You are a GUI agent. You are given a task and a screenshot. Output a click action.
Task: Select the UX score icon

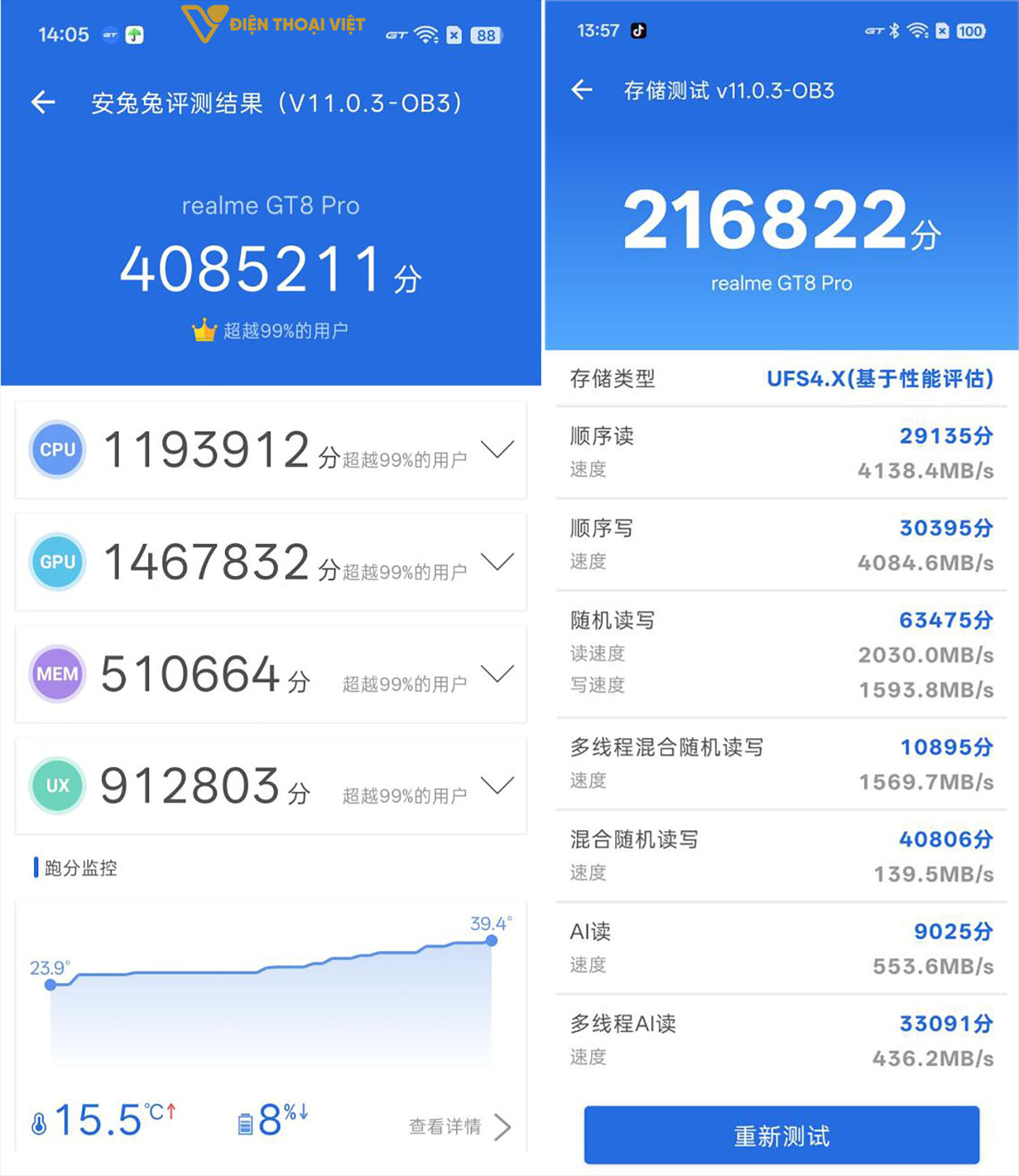coord(57,785)
